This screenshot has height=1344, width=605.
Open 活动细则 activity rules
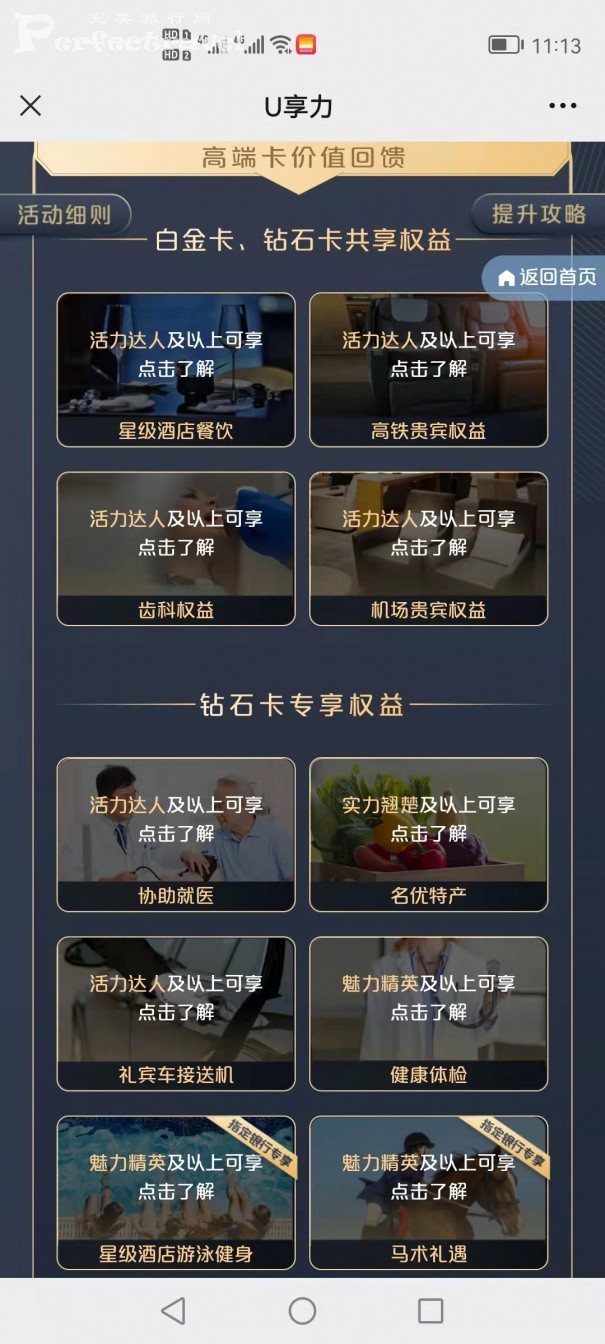point(65,215)
